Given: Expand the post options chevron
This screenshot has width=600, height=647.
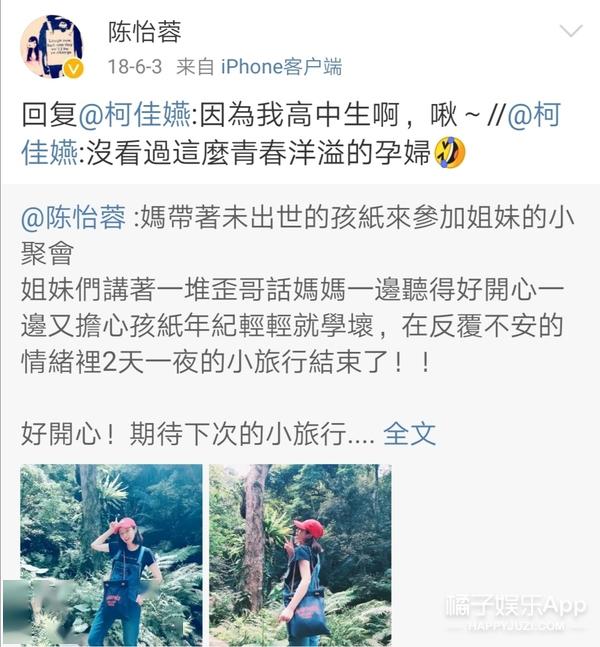Looking at the screenshot, I should [570, 31].
